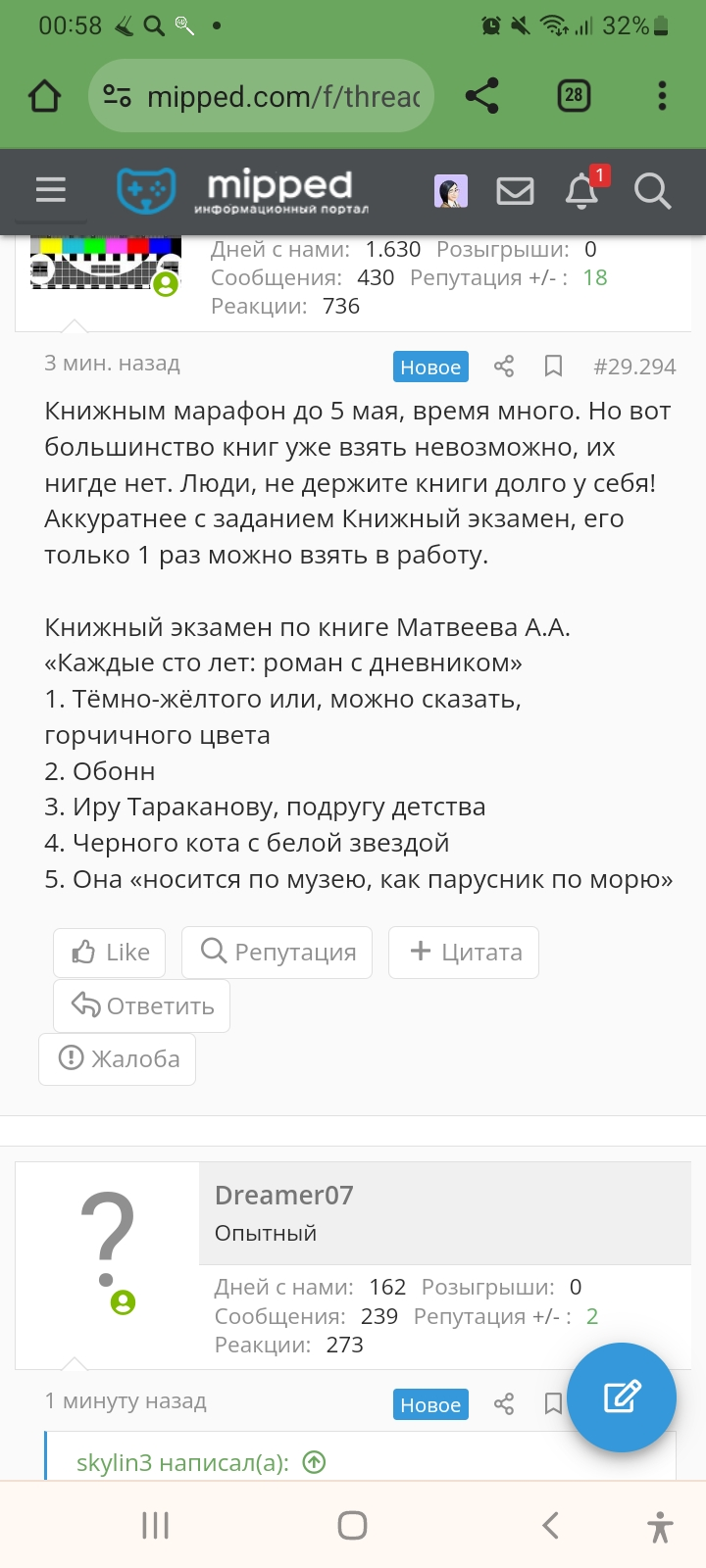Viewport: 706px width, 1568px height.
Task: Open my profile avatar in header
Action: (x=451, y=190)
